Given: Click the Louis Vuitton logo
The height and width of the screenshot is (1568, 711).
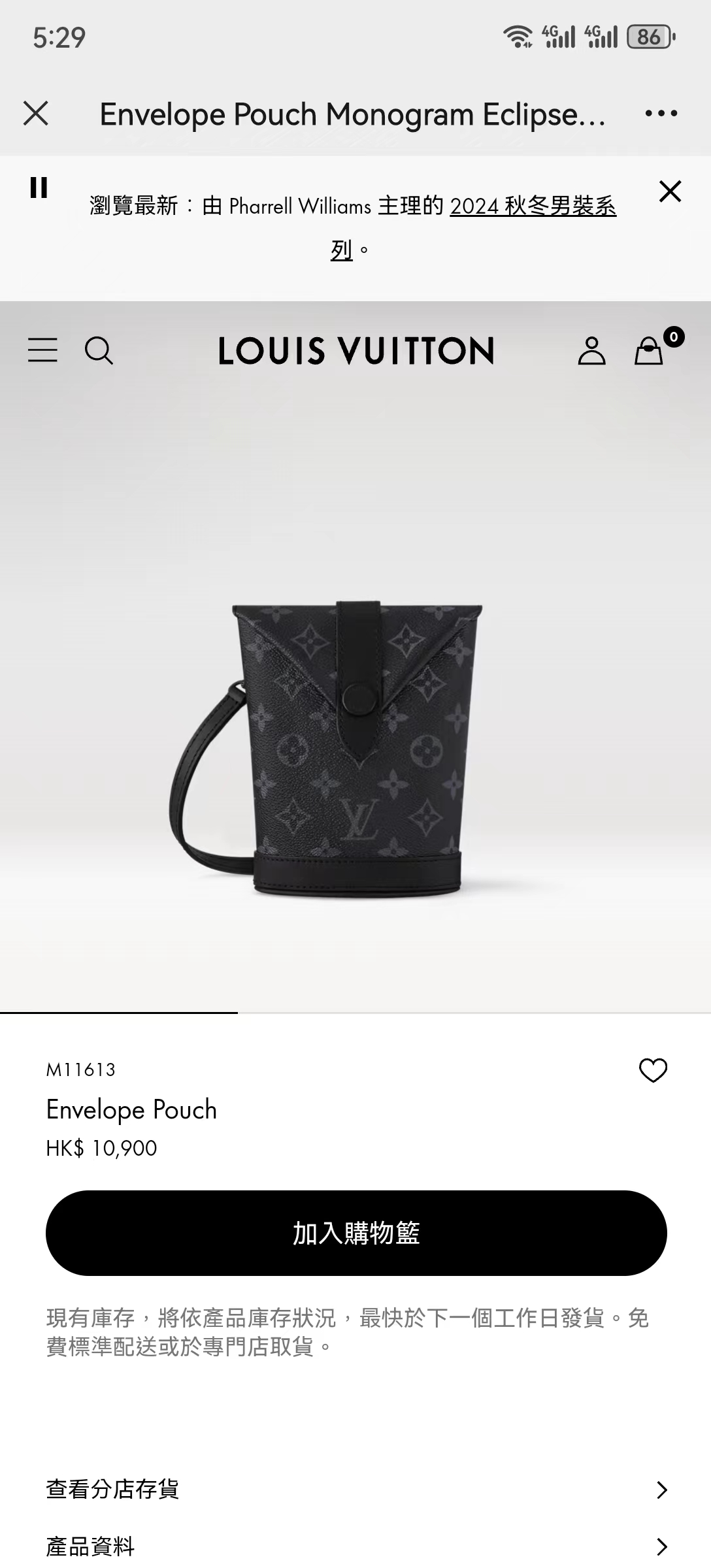Looking at the screenshot, I should 355,351.
